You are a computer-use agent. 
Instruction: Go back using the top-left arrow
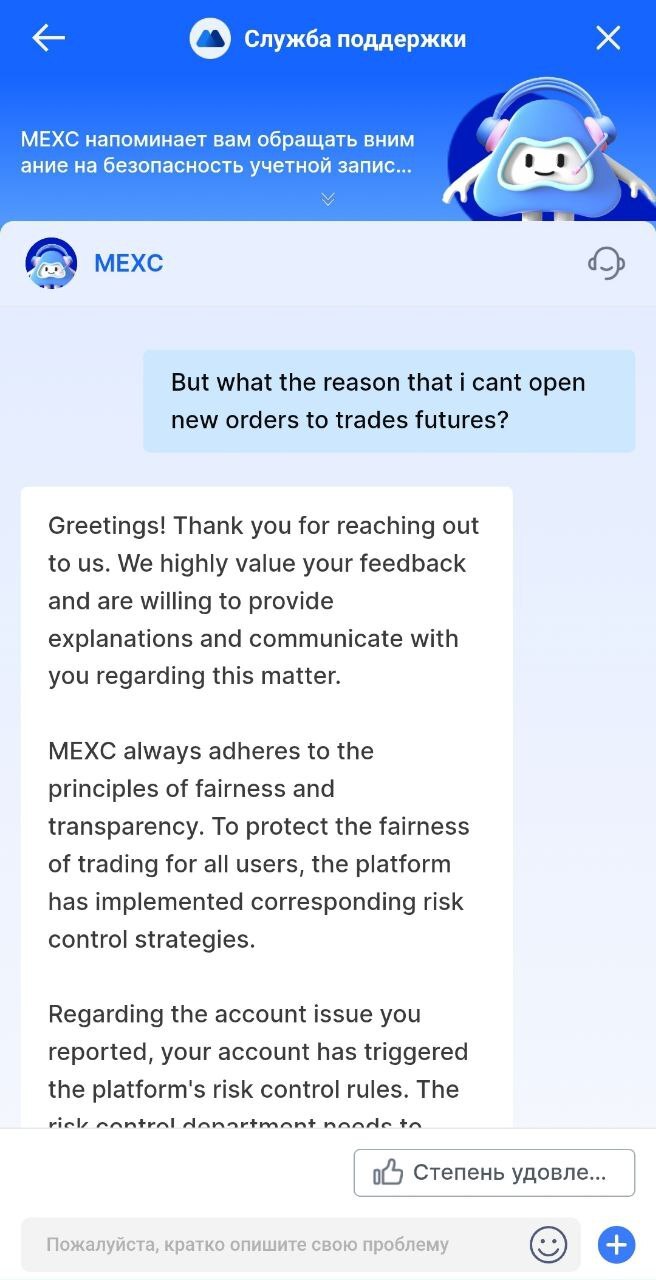point(48,38)
